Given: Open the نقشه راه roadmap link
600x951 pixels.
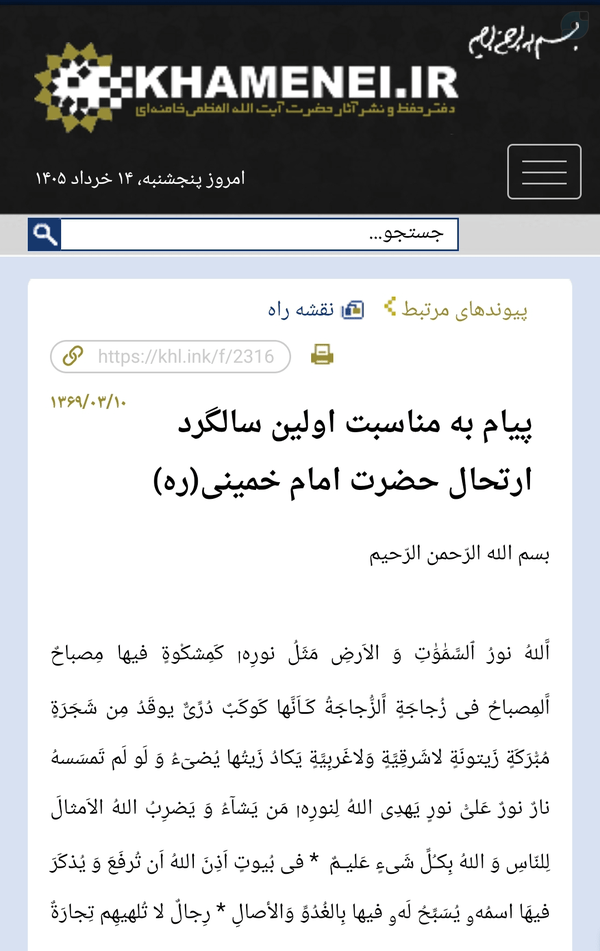Looking at the screenshot, I should (x=315, y=310).
